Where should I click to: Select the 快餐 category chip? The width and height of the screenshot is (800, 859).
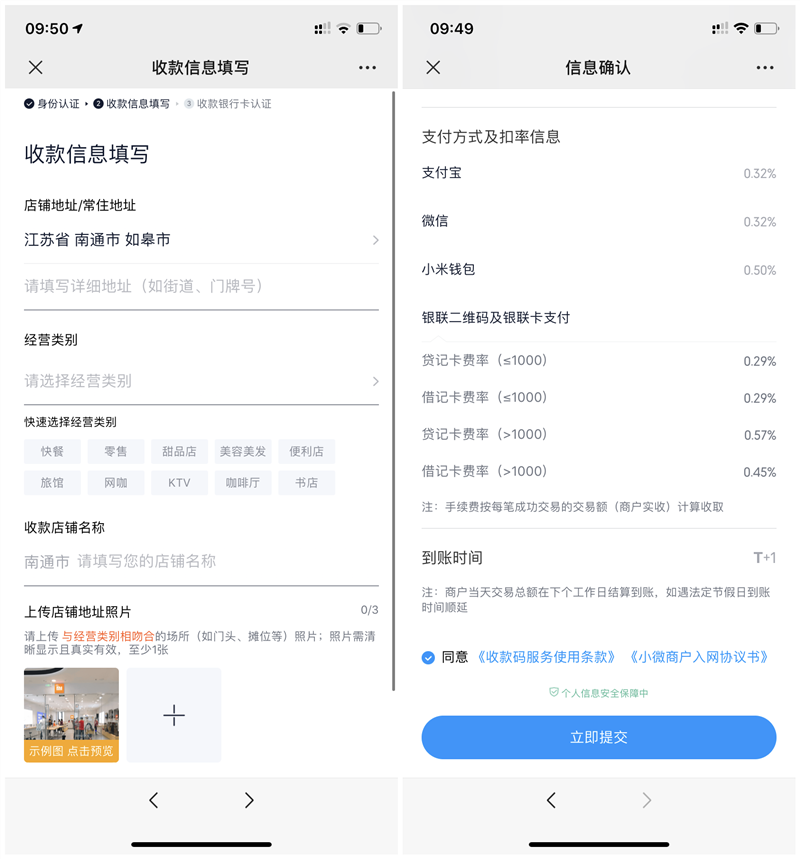[x=52, y=451]
